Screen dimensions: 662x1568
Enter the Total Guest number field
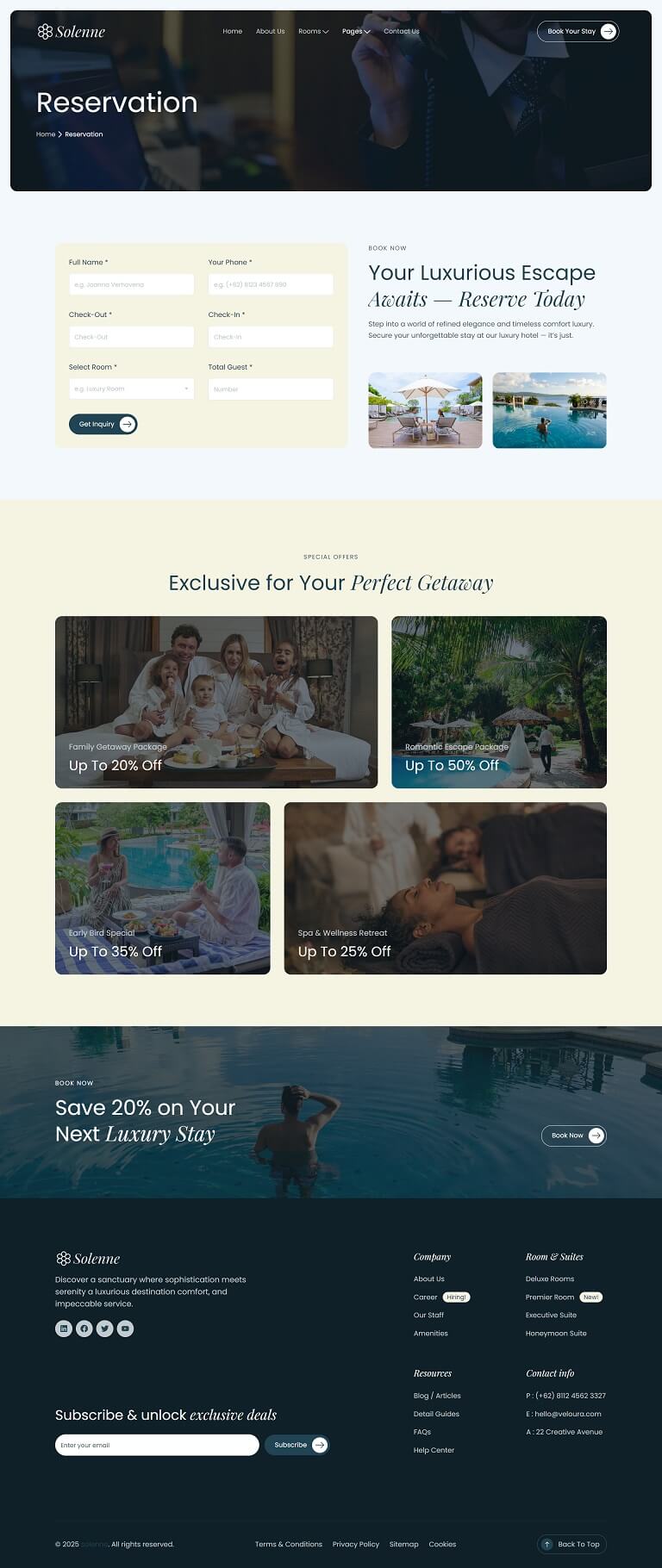tap(270, 389)
